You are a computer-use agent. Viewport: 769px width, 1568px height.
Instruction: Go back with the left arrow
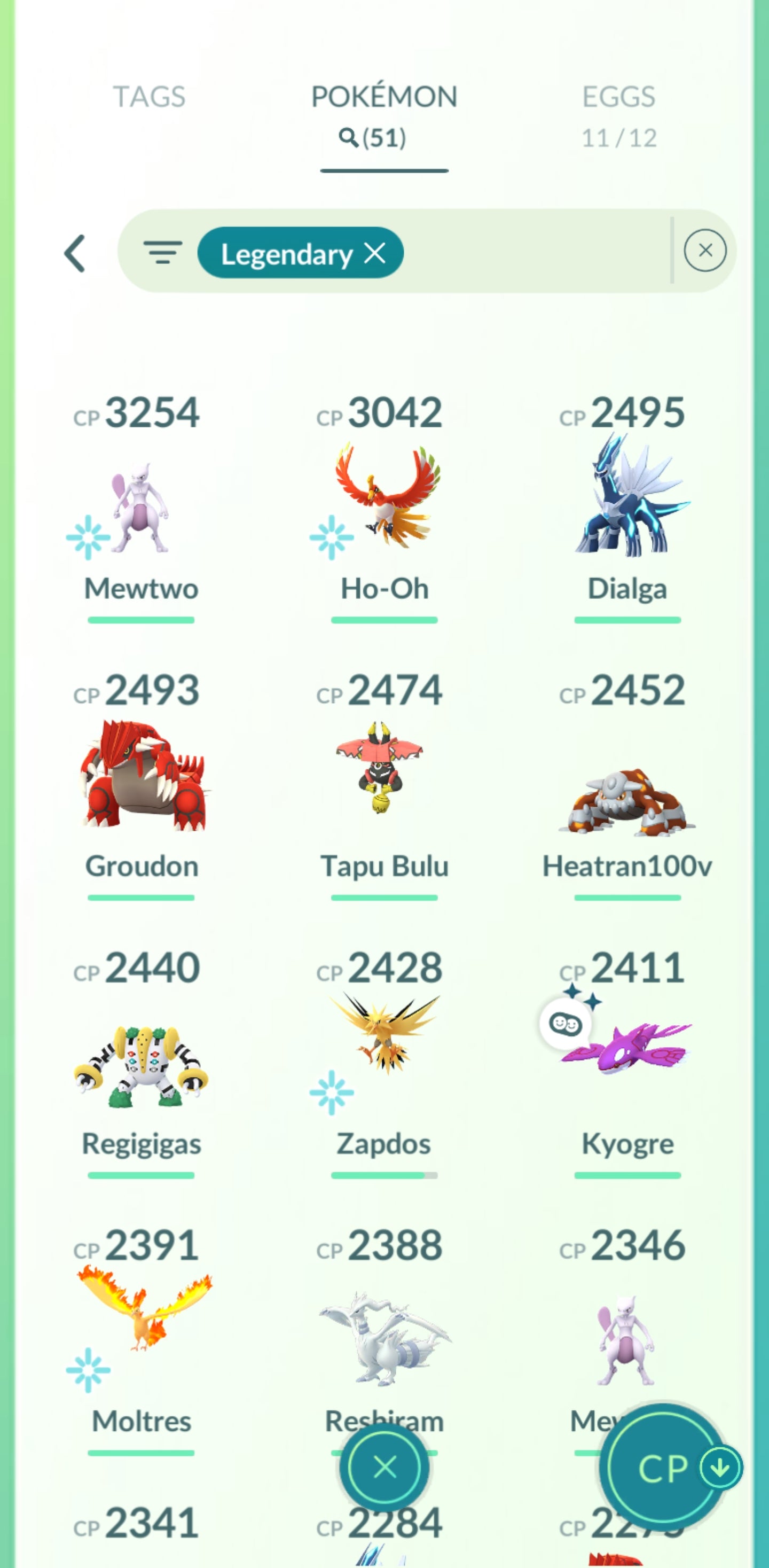click(75, 253)
